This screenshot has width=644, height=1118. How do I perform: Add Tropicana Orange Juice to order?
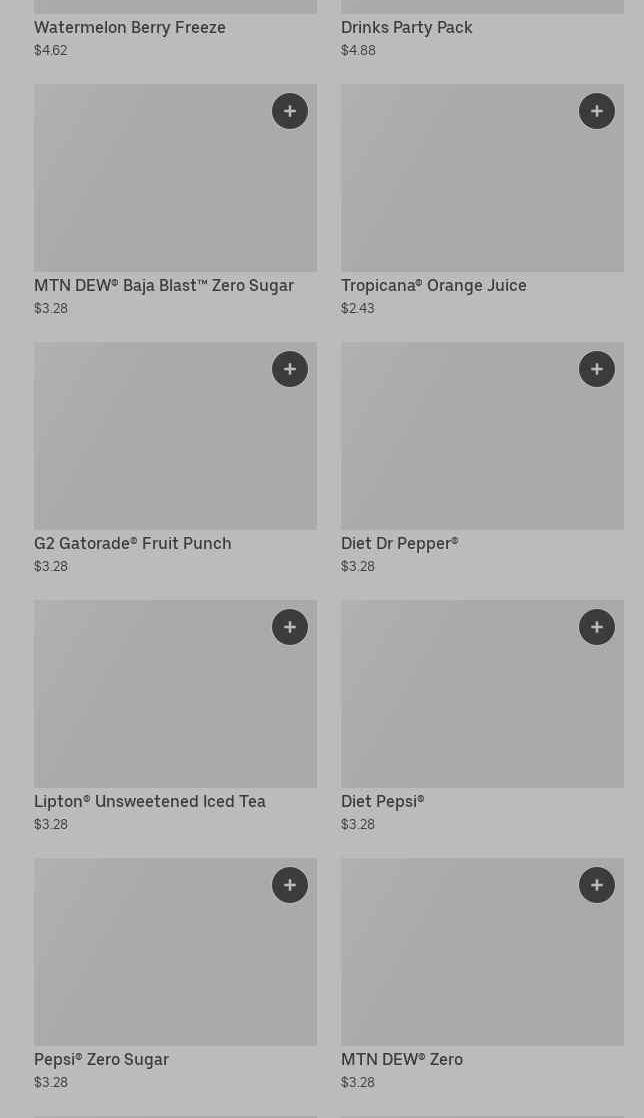(x=597, y=111)
